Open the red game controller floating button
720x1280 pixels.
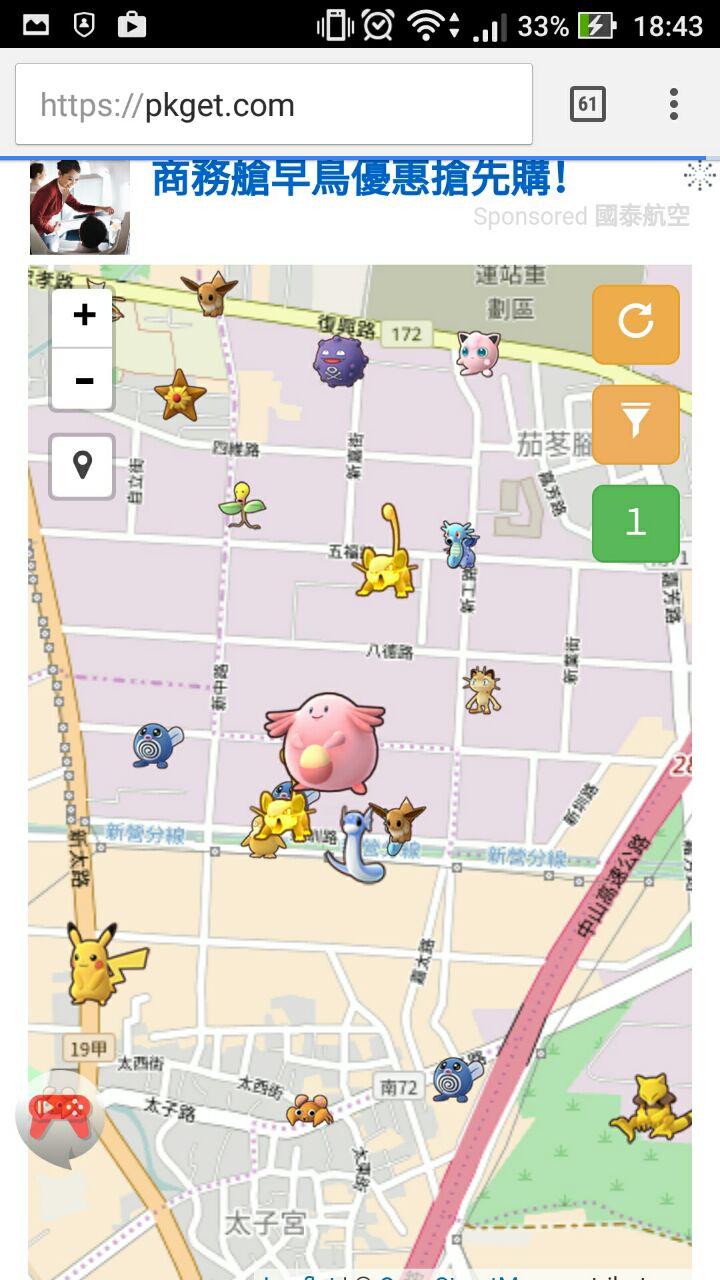(x=60, y=1118)
